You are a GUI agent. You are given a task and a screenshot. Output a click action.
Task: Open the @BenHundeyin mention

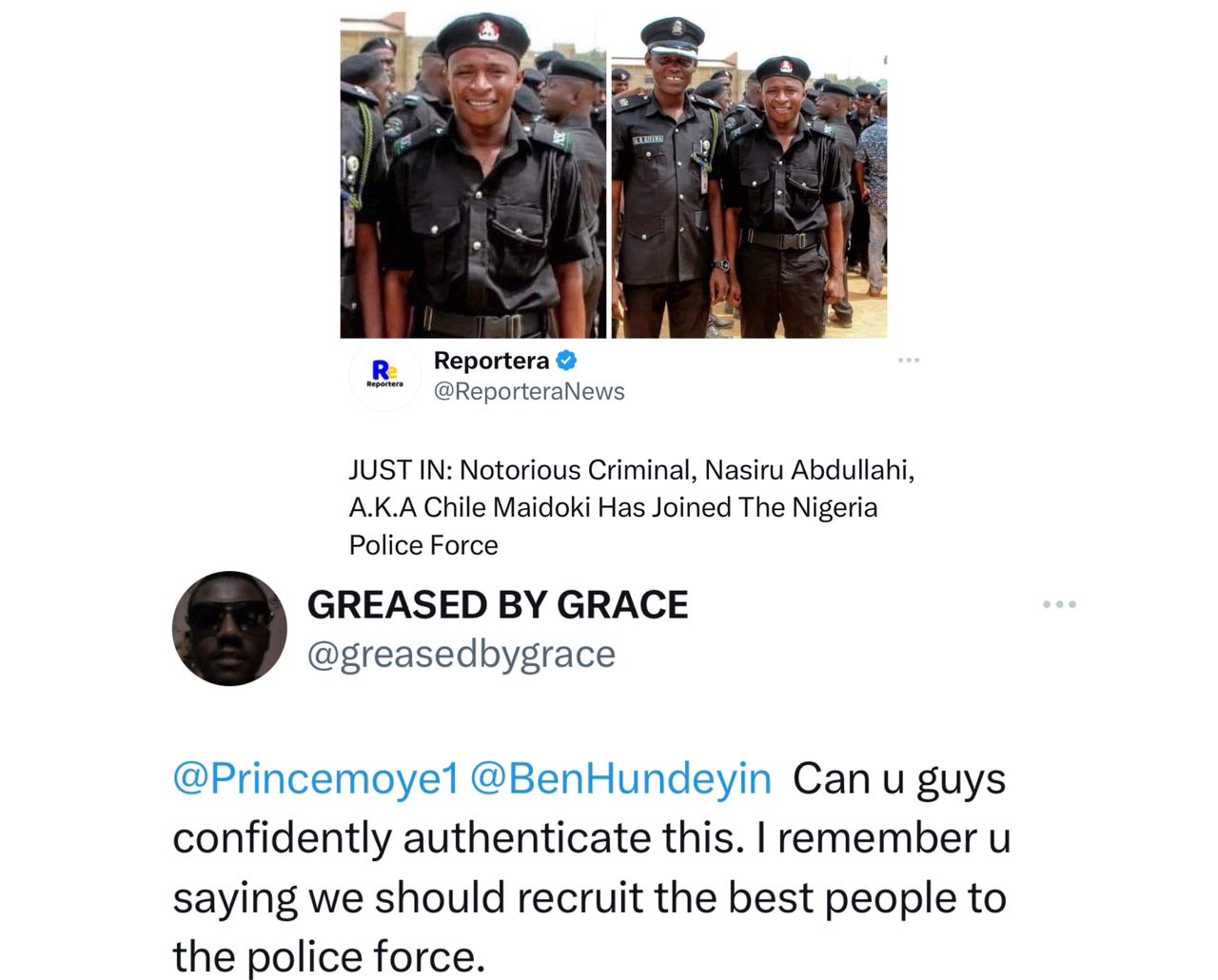pos(620,778)
